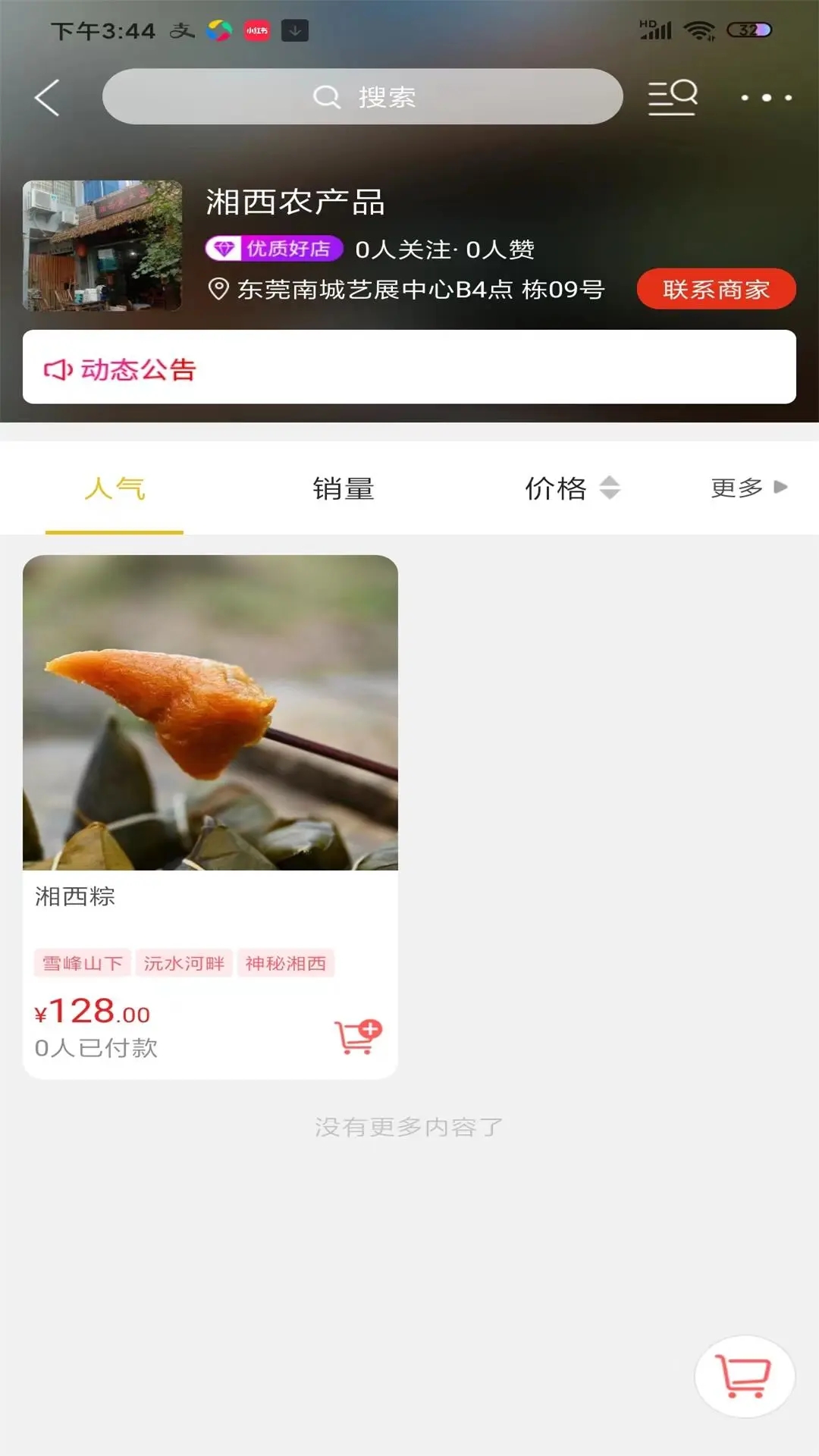Switch sorting to 人气 tab

[115, 488]
